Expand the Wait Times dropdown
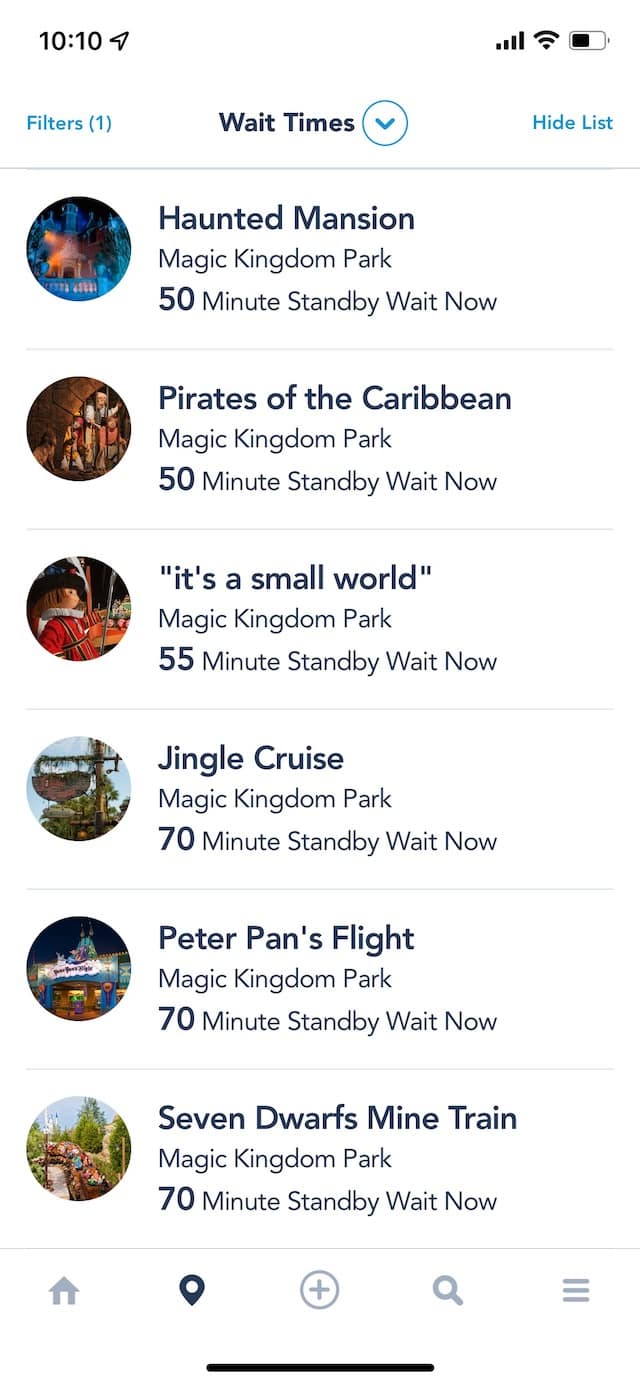Viewport: 640px width, 1385px height. 385,123
